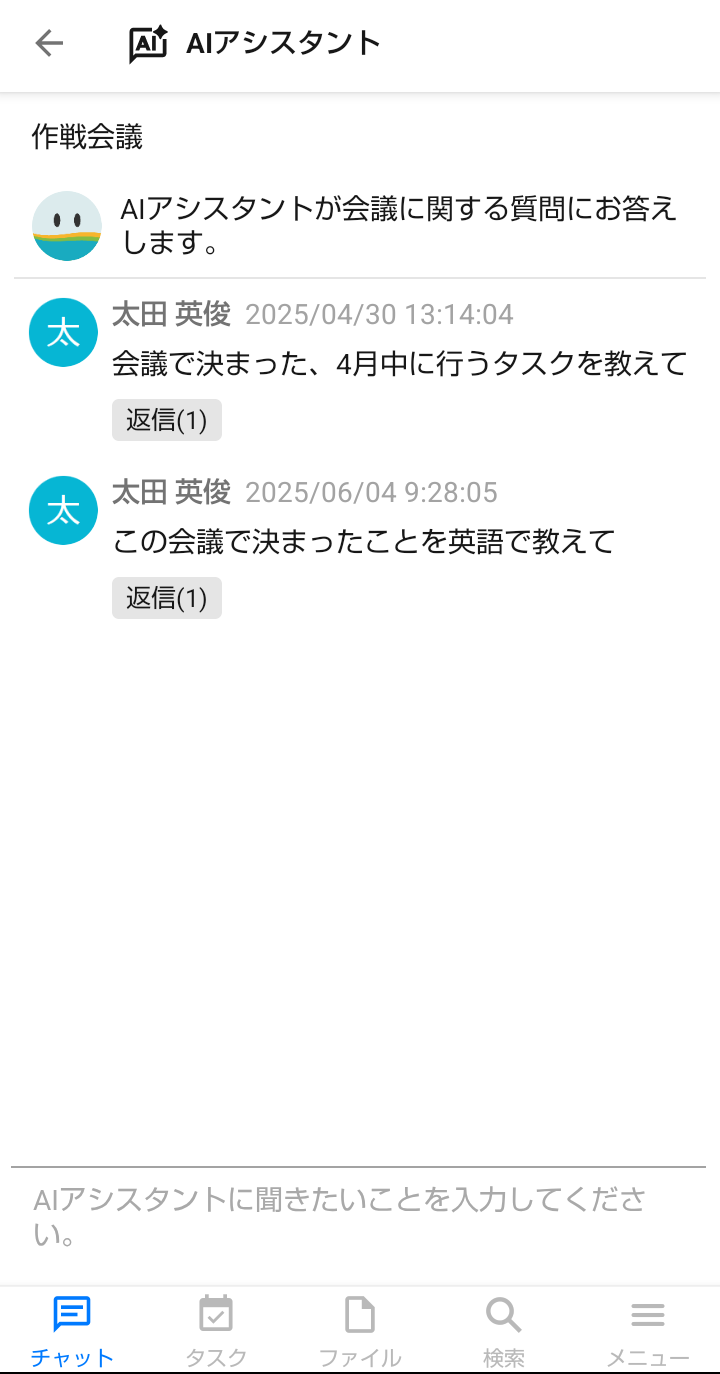The width and height of the screenshot is (720, 1374).
Task: Open replies for the 4月中に行うタスク question
Action: pyautogui.click(x=166, y=421)
